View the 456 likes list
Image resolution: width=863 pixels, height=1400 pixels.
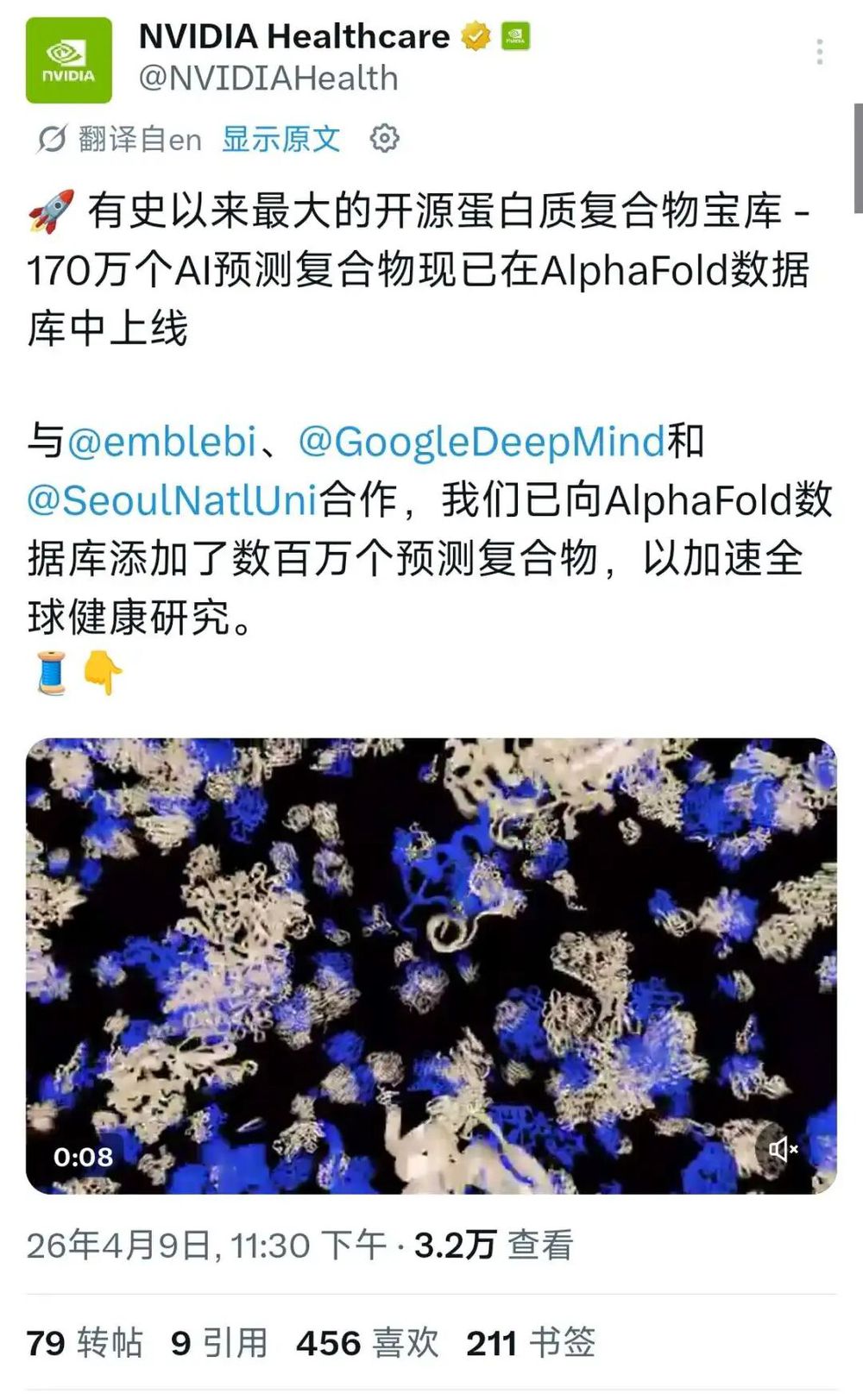367,1343
